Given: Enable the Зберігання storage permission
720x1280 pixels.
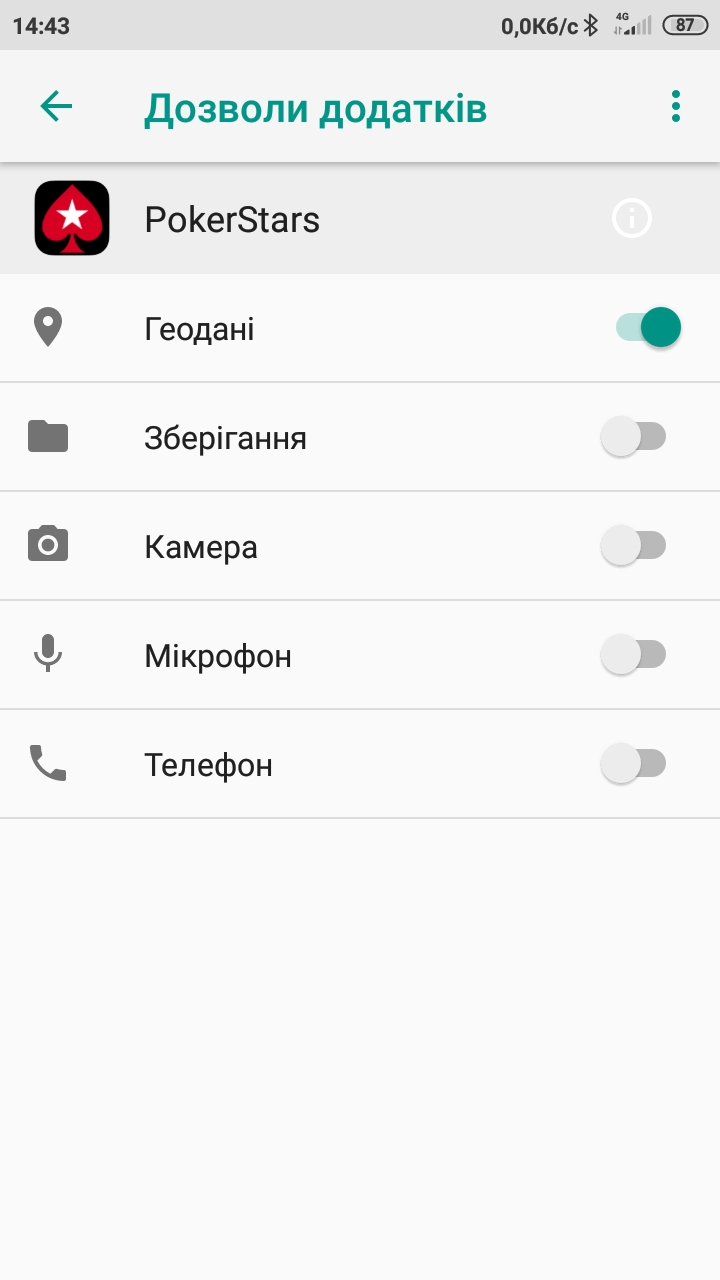Looking at the screenshot, I should point(633,437).
